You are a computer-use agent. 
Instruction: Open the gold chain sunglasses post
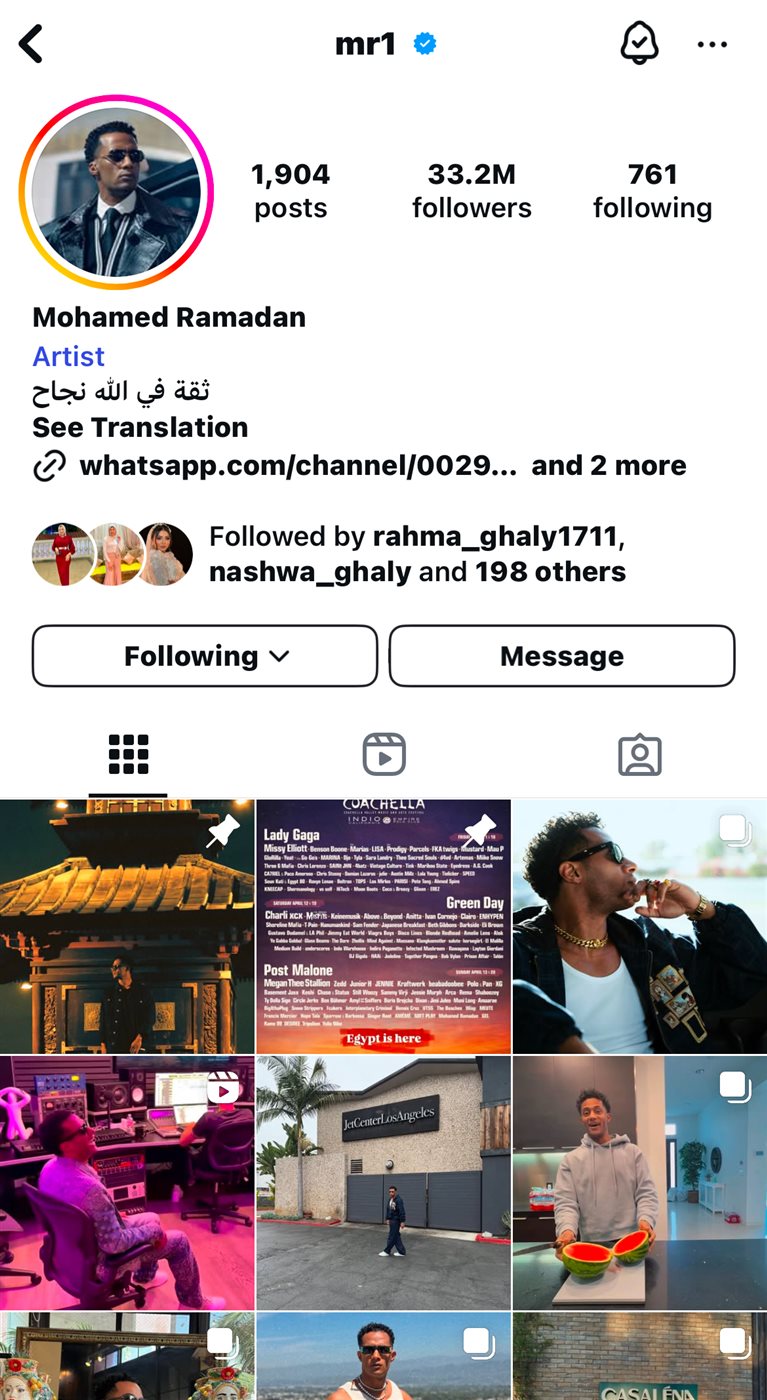[x=639, y=925]
